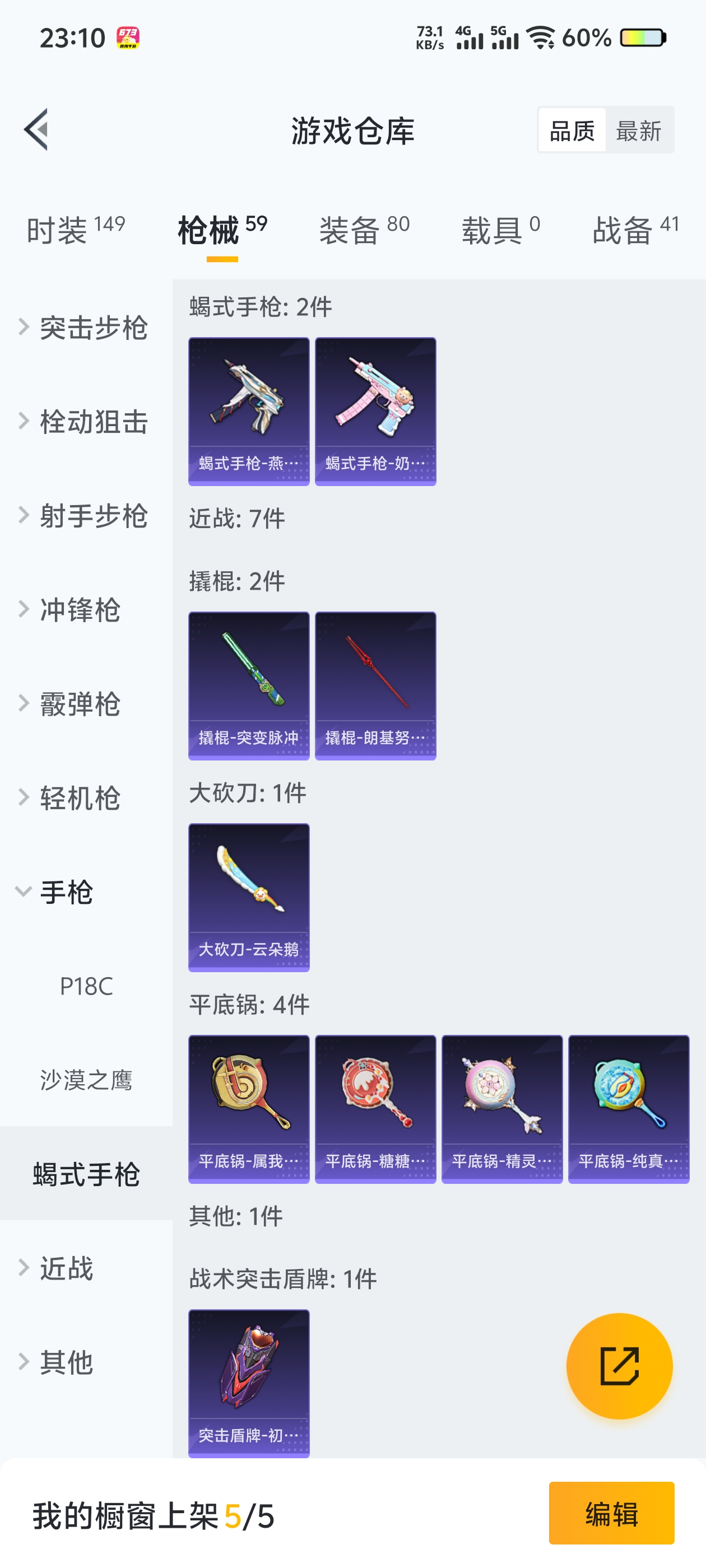The height and width of the screenshot is (1568, 706).
Task: Sort warehouse by 最新
Action: [638, 130]
